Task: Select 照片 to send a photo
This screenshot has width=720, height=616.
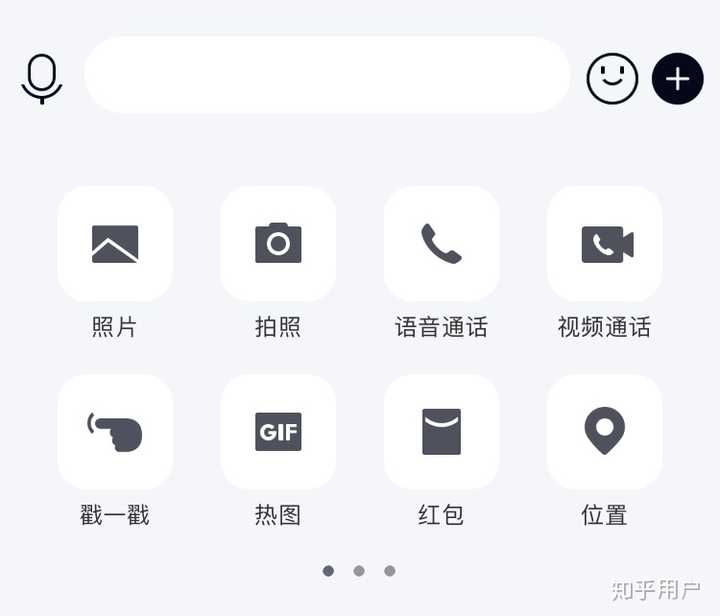Action: 115,244
